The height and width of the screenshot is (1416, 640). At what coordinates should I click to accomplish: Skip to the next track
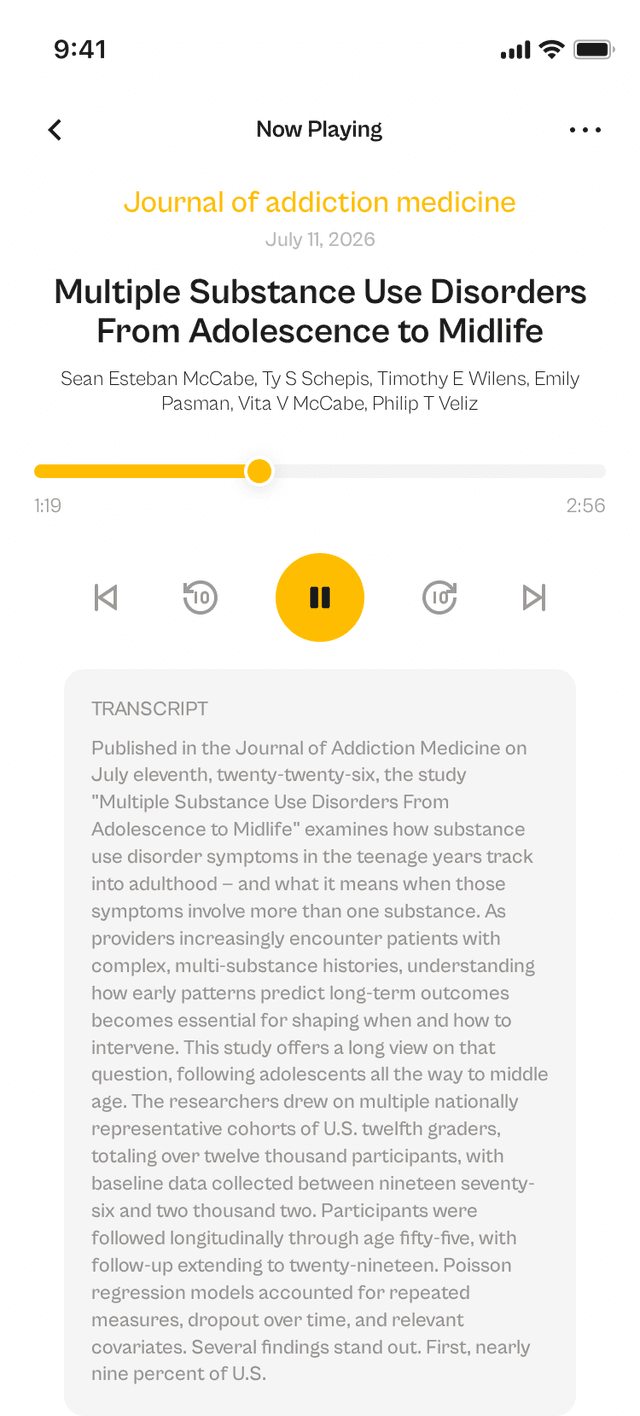tap(534, 597)
